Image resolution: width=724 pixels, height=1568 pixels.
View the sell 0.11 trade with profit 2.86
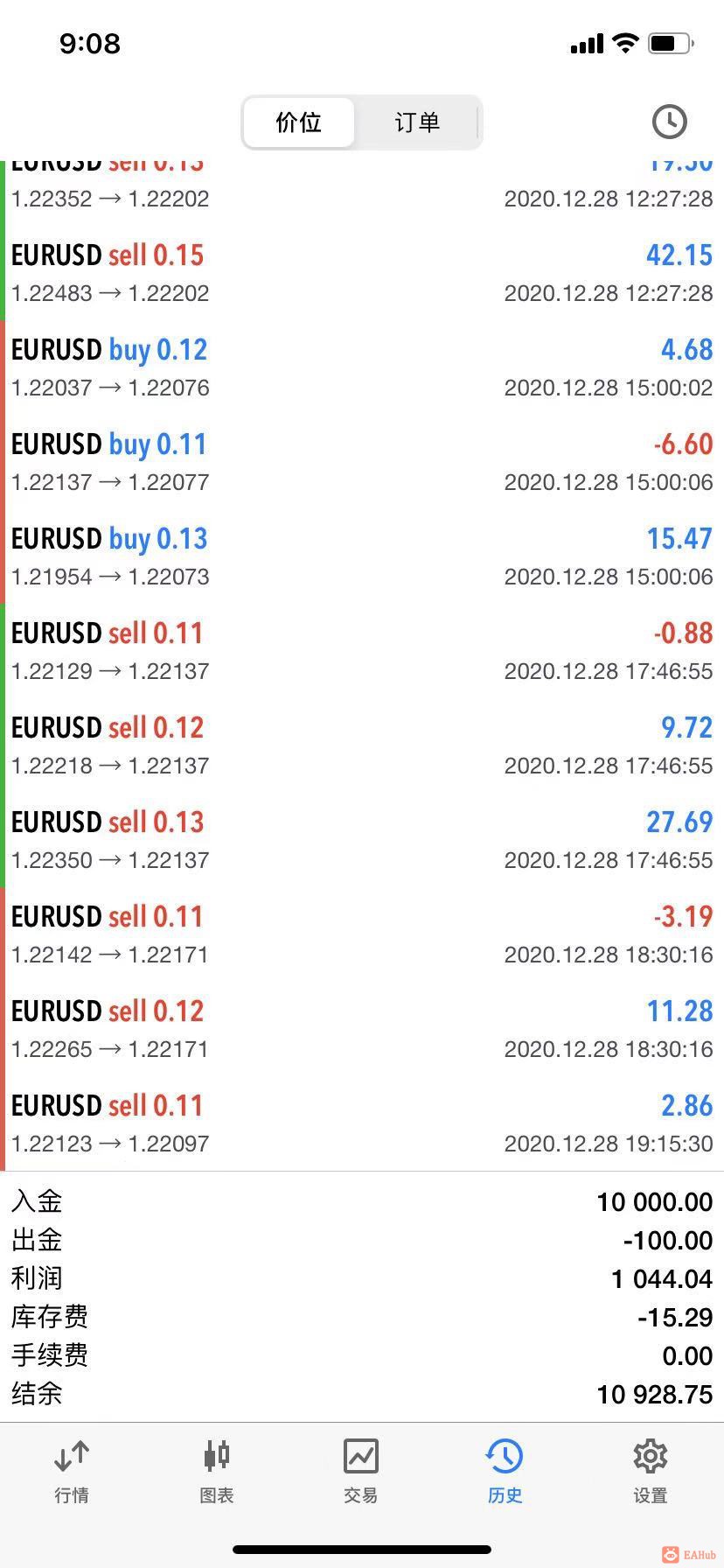362,1123
